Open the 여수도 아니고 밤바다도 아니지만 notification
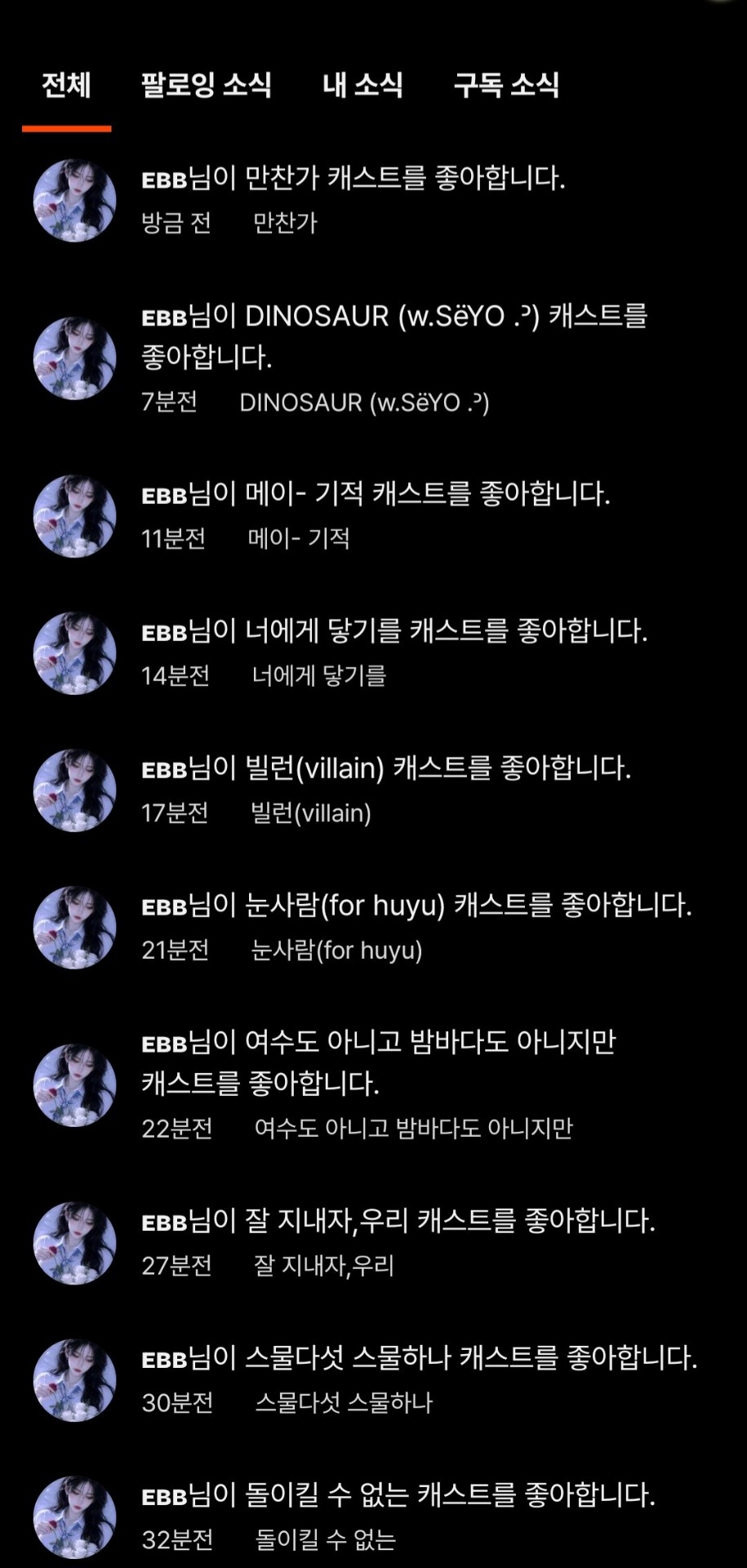This screenshot has height=1568, width=747. 373,1085
